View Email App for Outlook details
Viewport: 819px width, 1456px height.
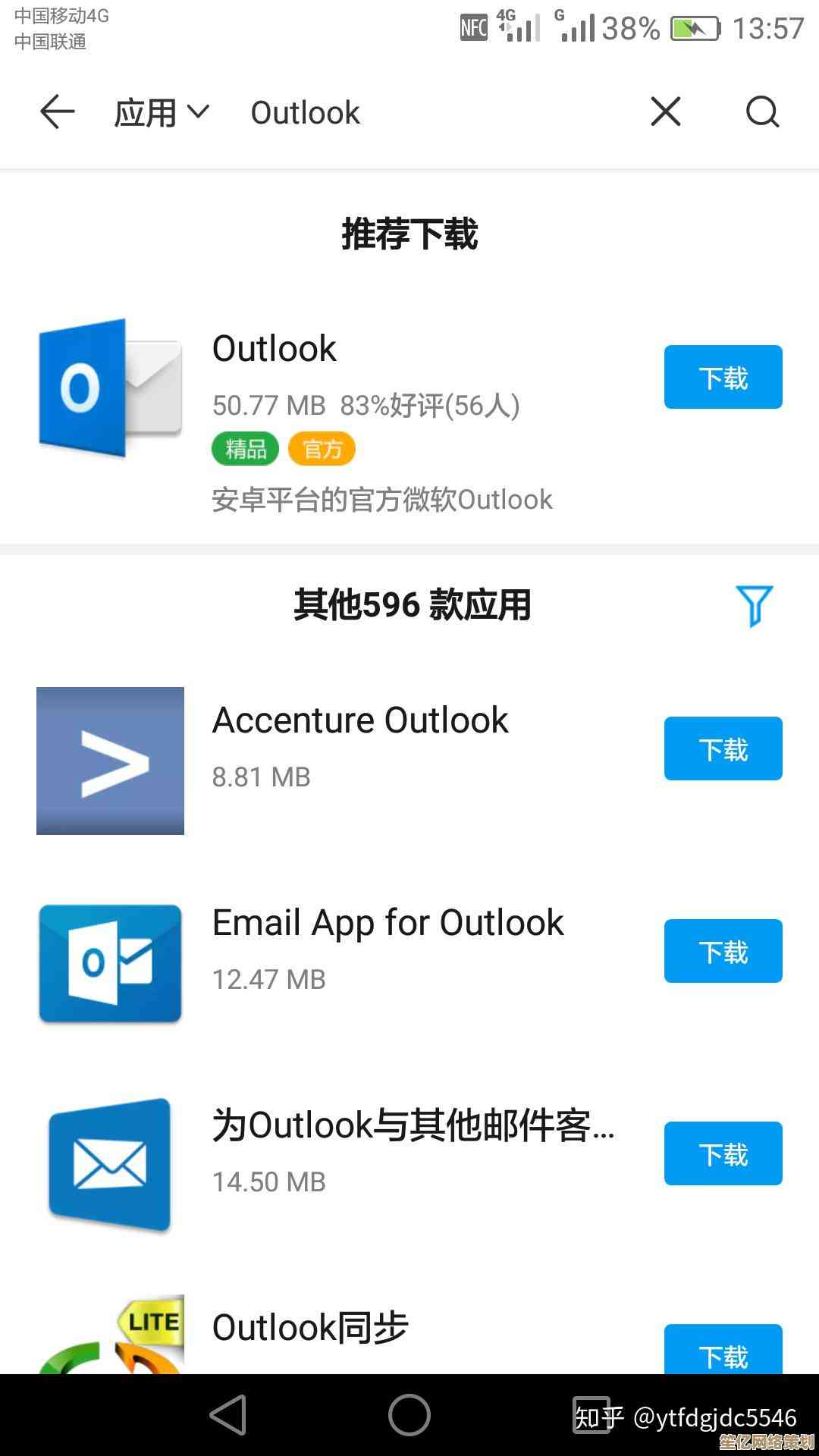(x=388, y=923)
